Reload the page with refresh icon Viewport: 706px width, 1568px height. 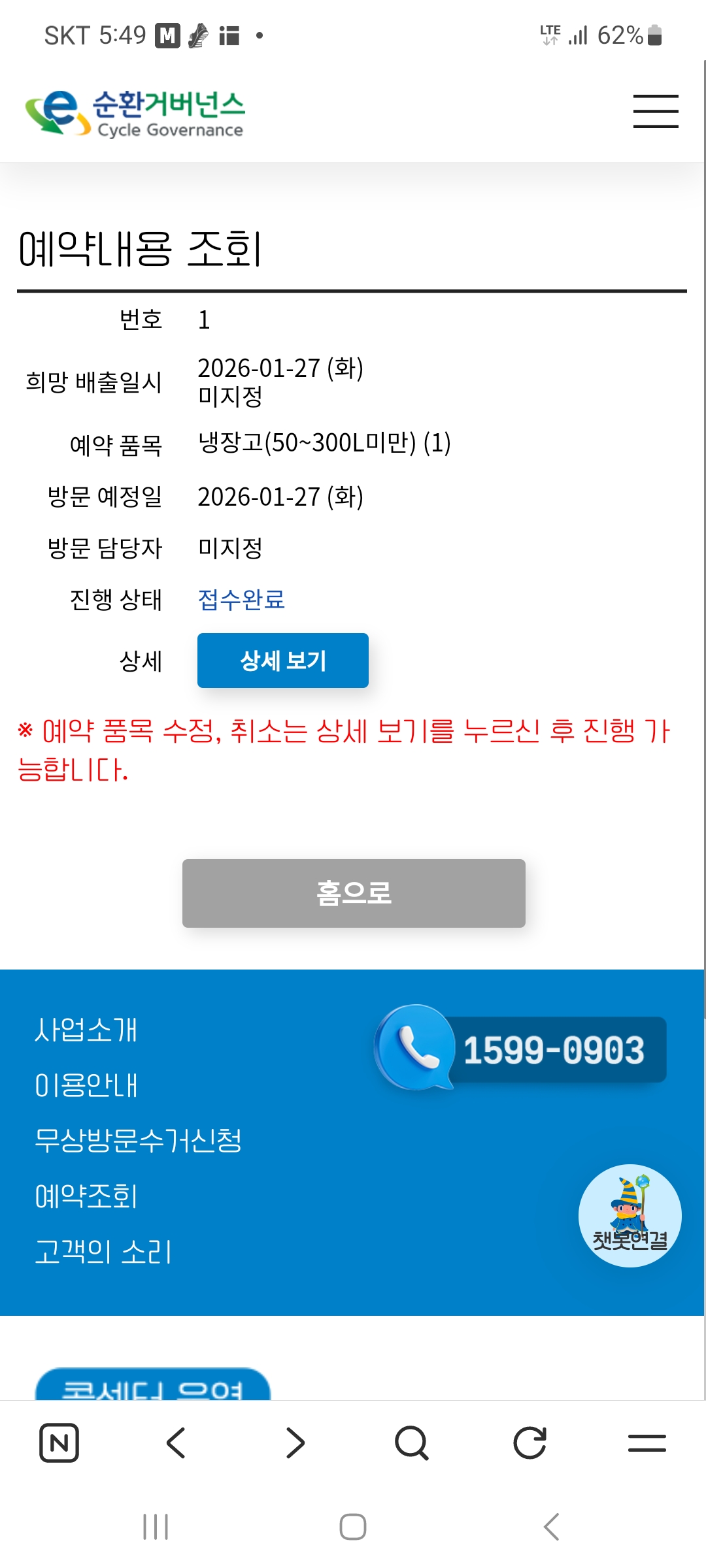point(529,1443)
